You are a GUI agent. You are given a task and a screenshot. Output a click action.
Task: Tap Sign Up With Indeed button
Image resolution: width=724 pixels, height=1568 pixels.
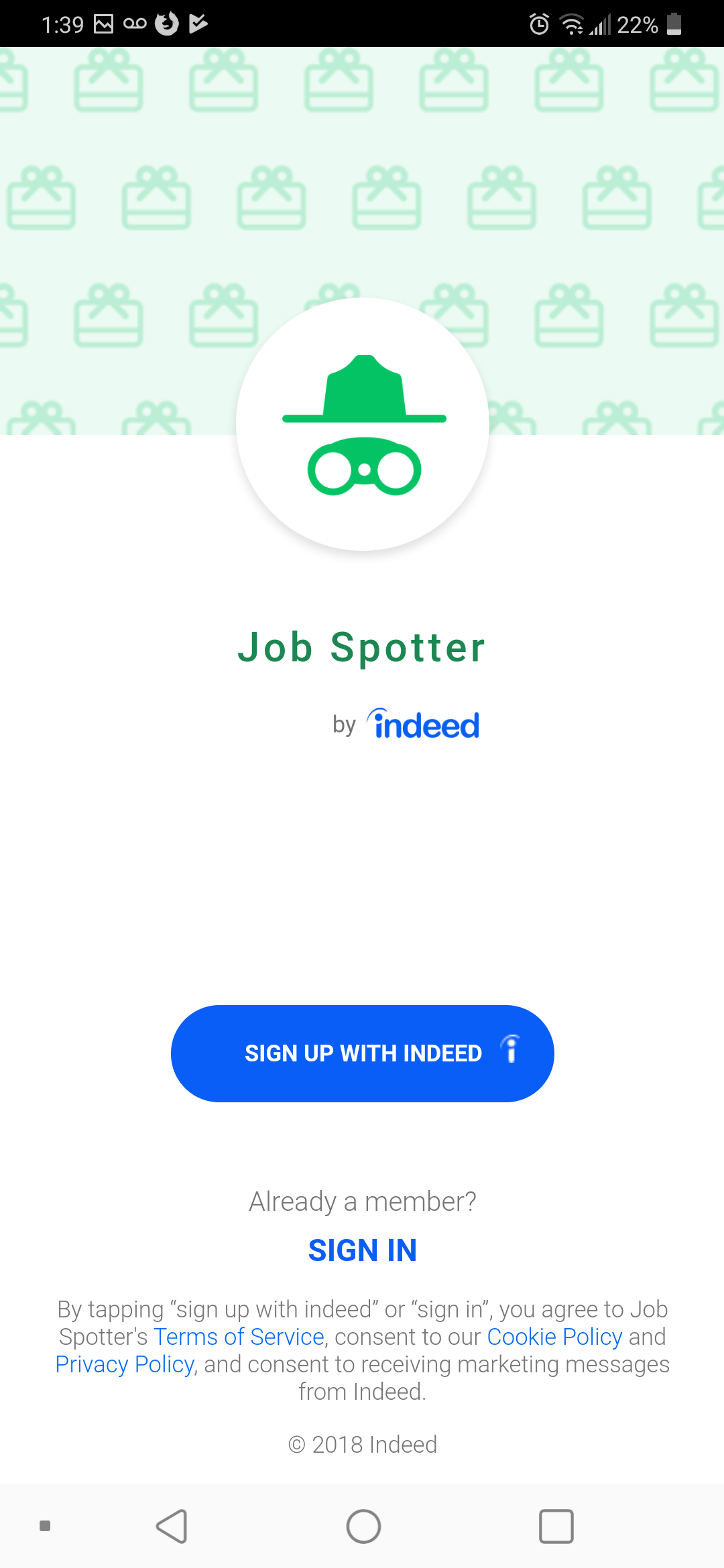362,1053
